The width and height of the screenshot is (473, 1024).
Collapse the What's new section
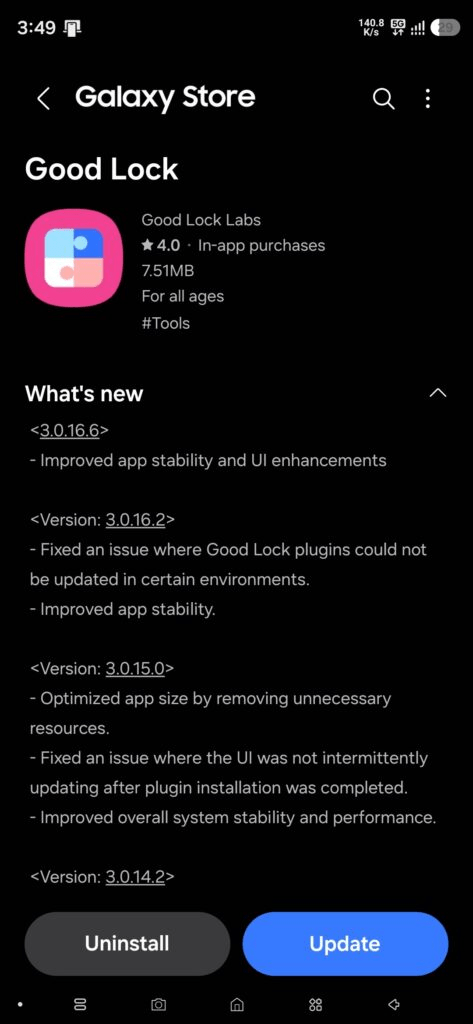pos(437,393)
